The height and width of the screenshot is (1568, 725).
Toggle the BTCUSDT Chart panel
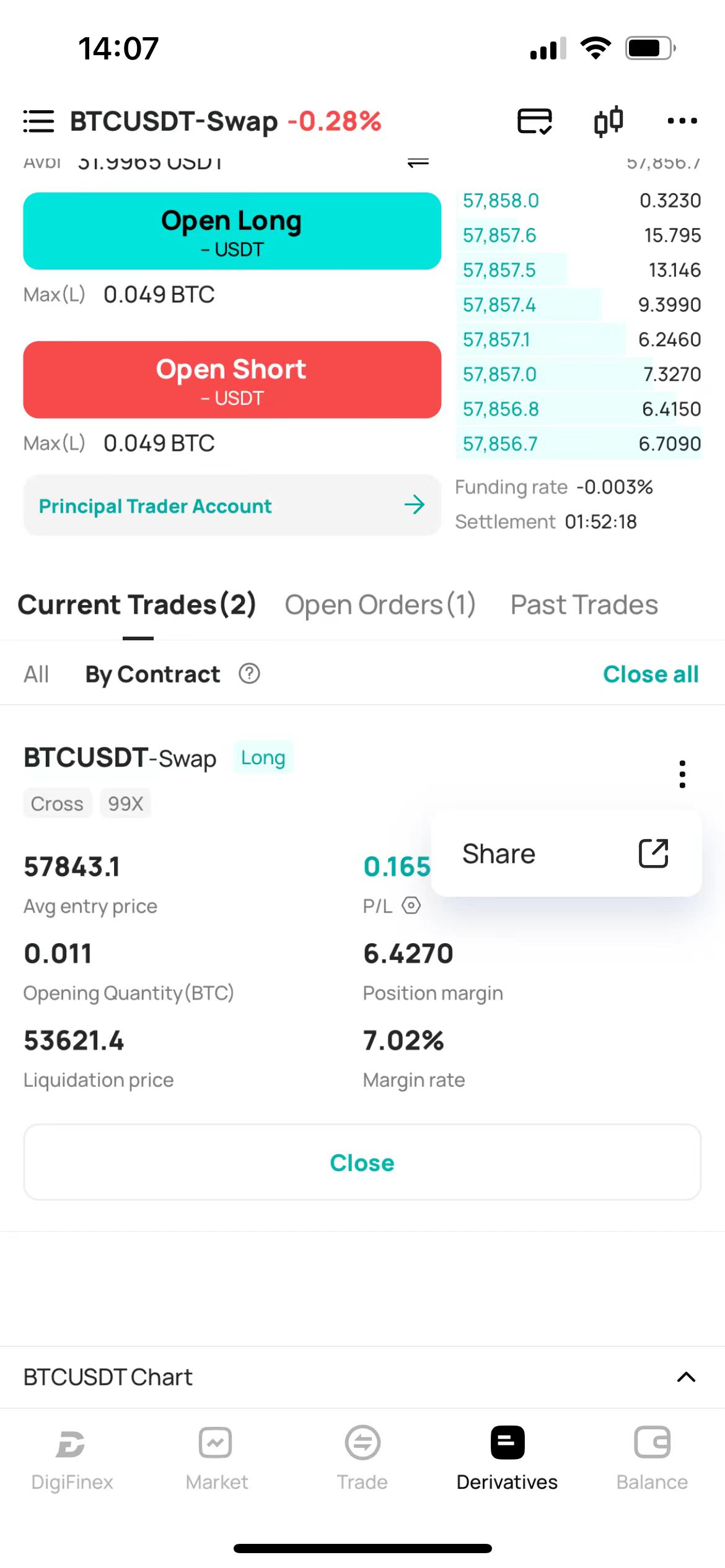pyautogui.click(x=686, y=1377)
